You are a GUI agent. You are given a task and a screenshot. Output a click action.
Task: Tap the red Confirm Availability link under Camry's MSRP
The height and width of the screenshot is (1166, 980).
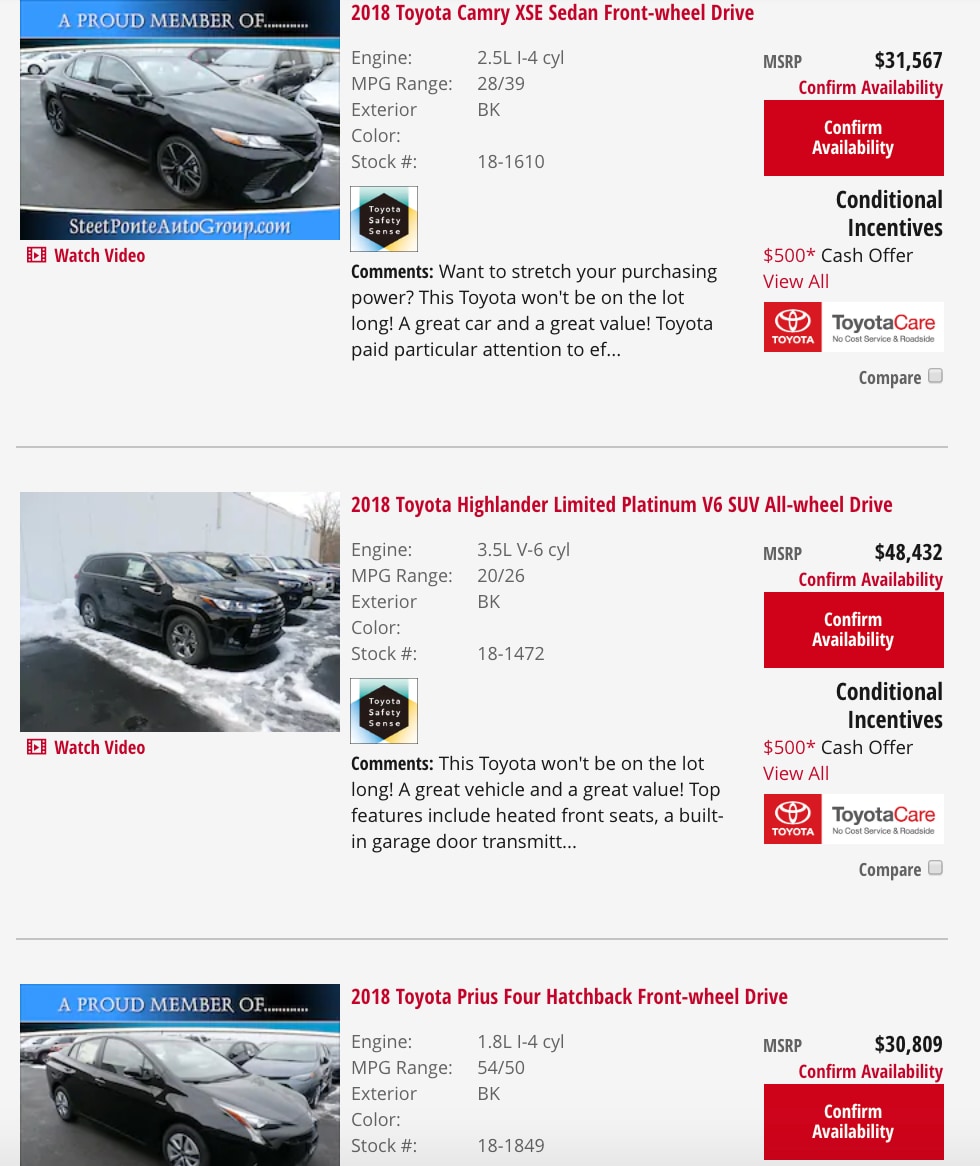pos(870,88)
